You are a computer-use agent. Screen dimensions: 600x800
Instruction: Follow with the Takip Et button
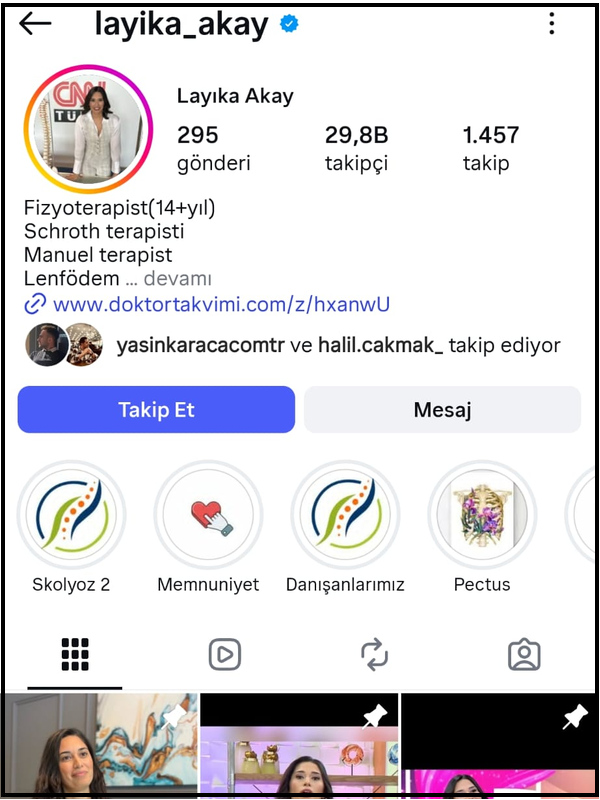[x=156, y=410]
